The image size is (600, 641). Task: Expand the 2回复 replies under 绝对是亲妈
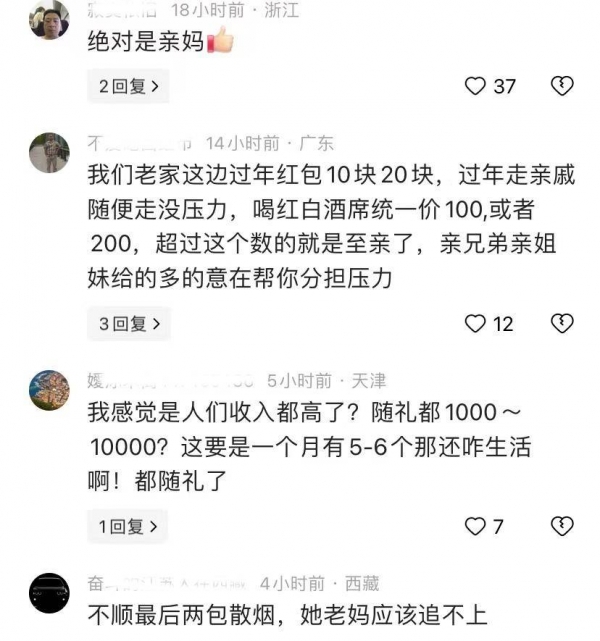(x=127, y=86)
